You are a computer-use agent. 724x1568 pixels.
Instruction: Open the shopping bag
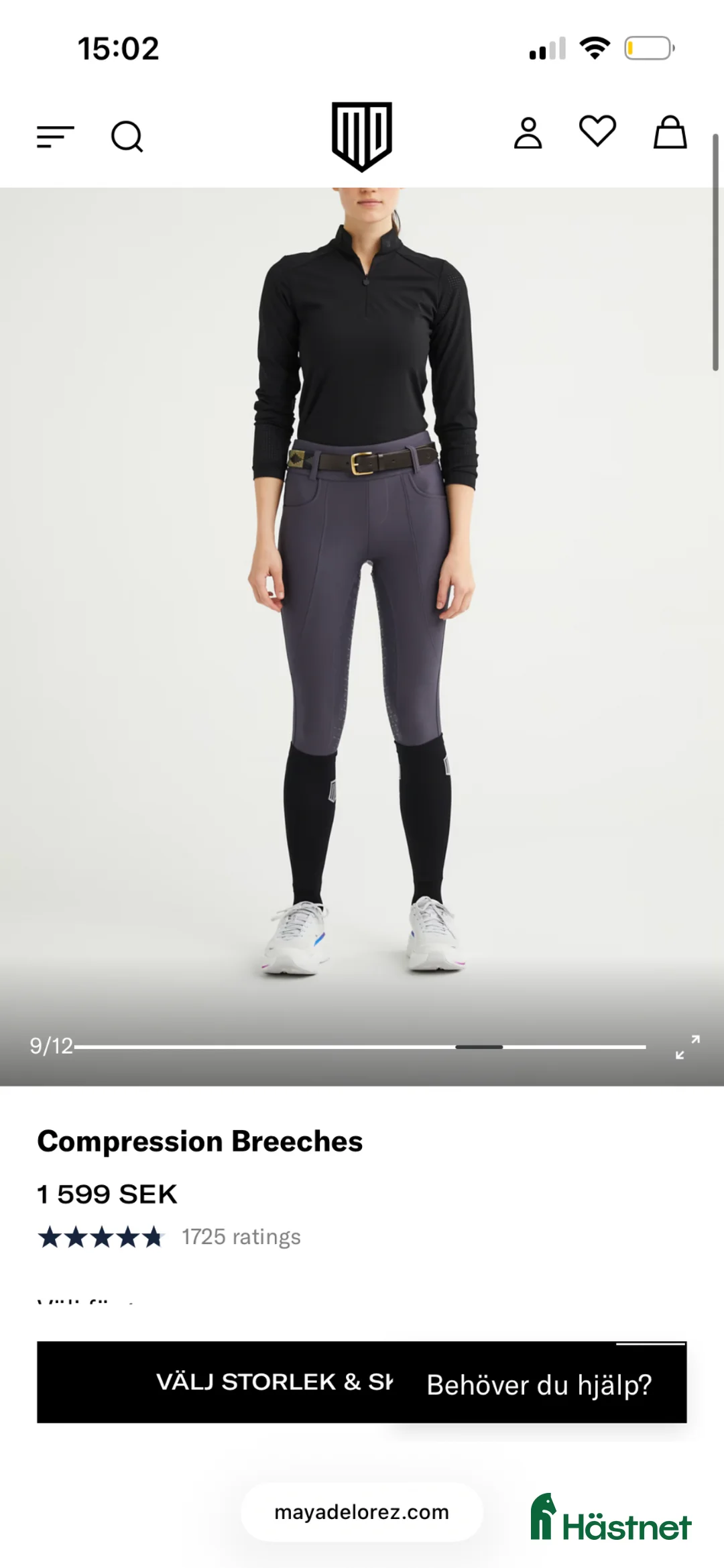[x=670, y=132]
